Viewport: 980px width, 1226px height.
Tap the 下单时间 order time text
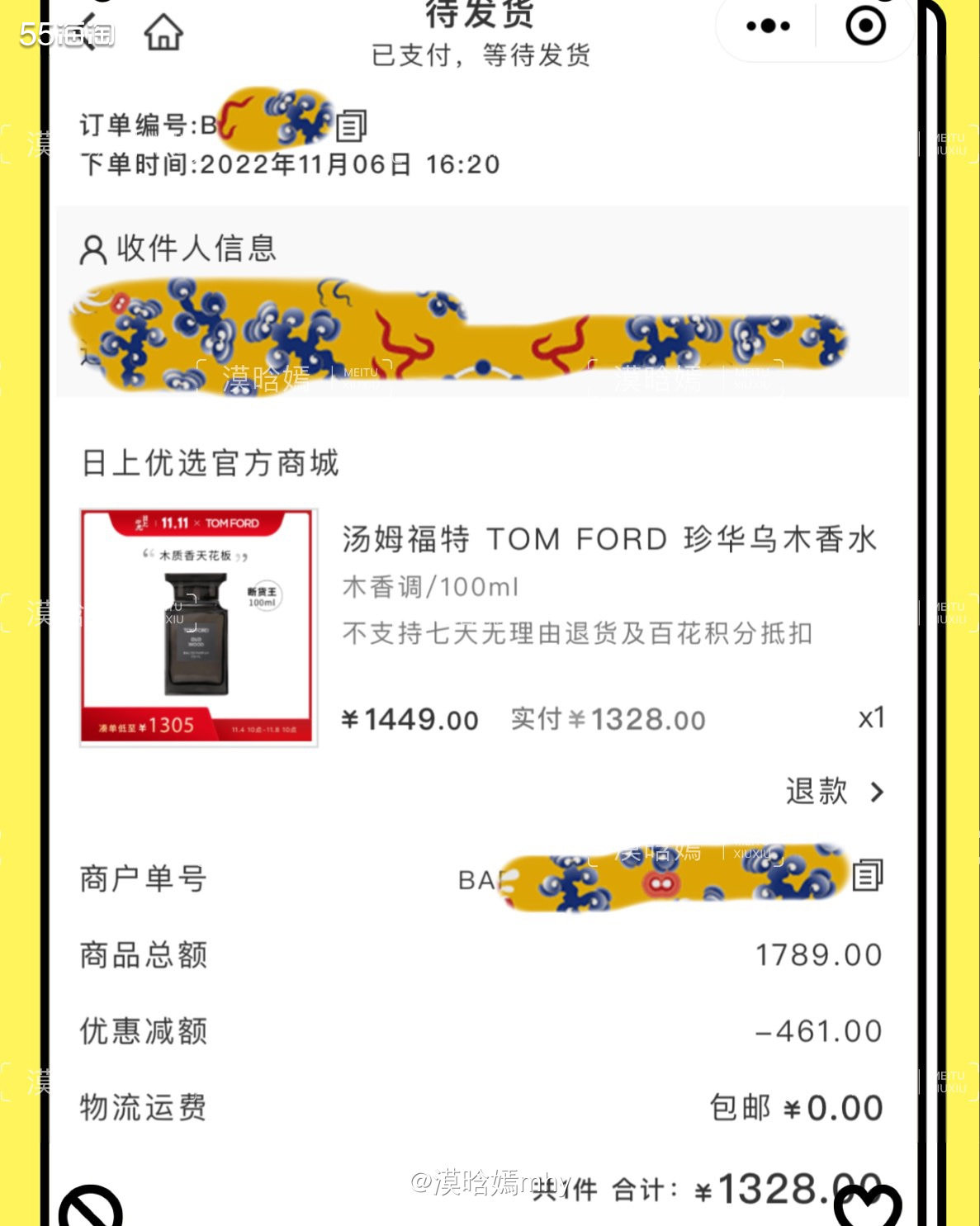(289, 163)
